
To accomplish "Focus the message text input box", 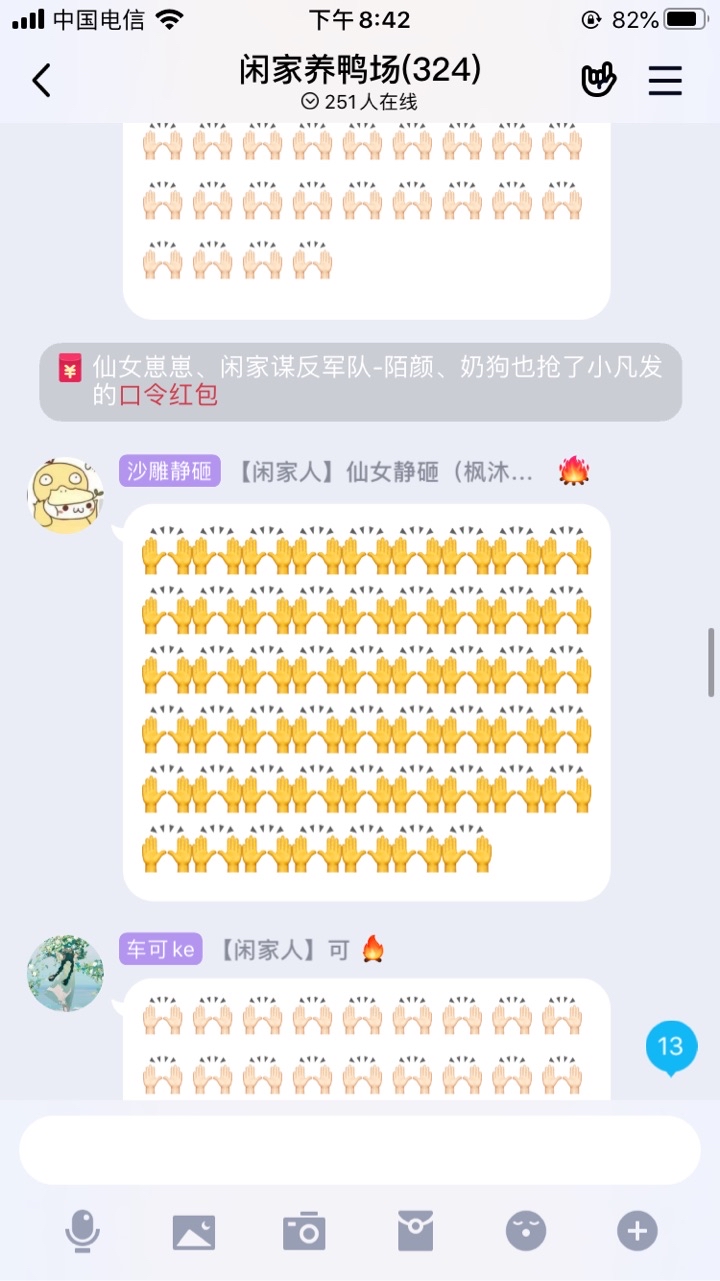I will point(360,1150).
